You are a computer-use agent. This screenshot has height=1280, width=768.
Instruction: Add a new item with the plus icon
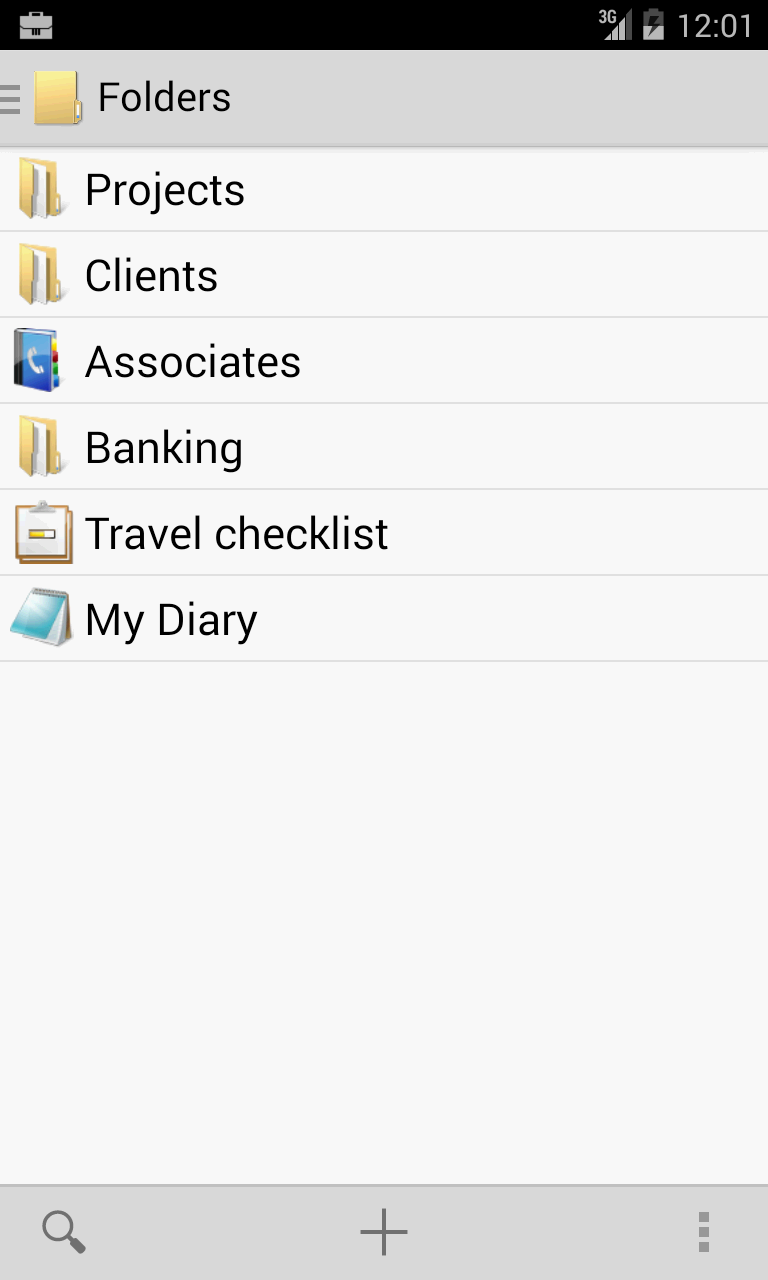(x=384, y=1232)
